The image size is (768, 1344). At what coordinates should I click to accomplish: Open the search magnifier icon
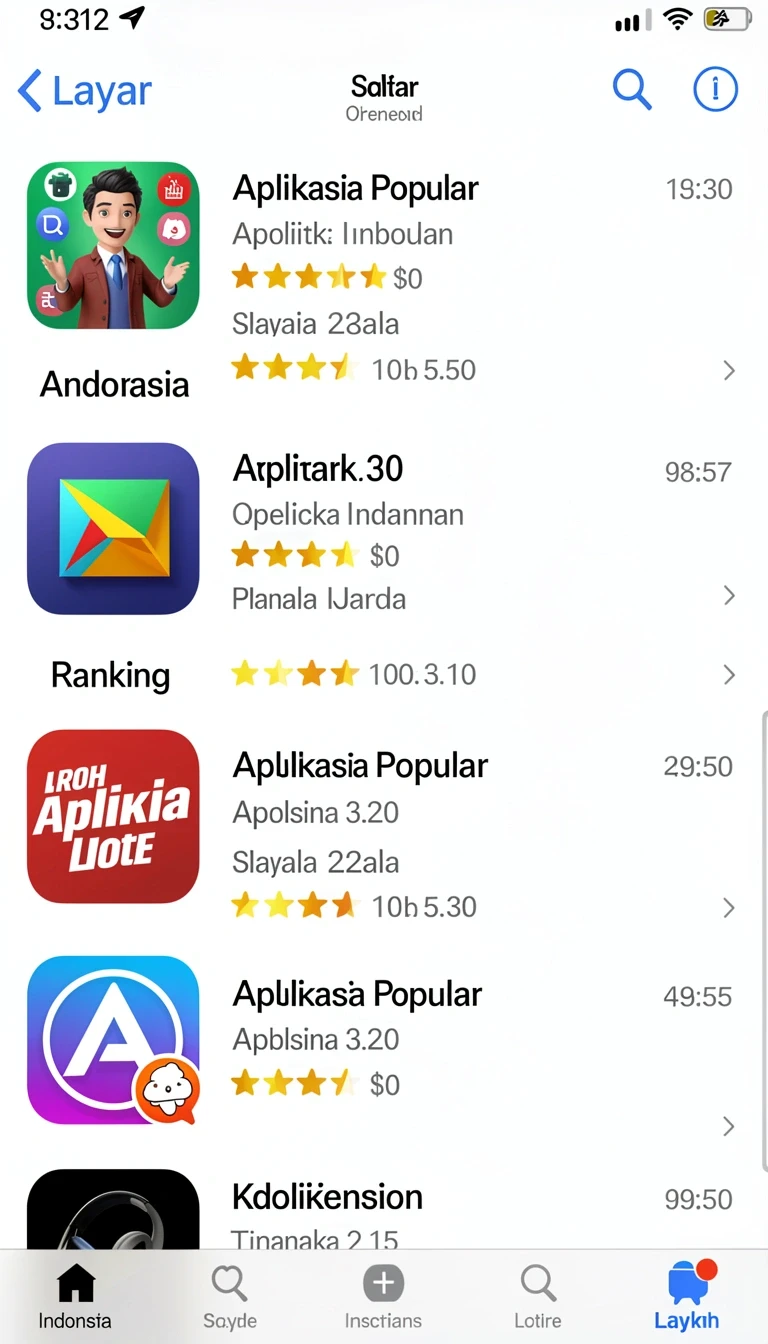[632, 90]
